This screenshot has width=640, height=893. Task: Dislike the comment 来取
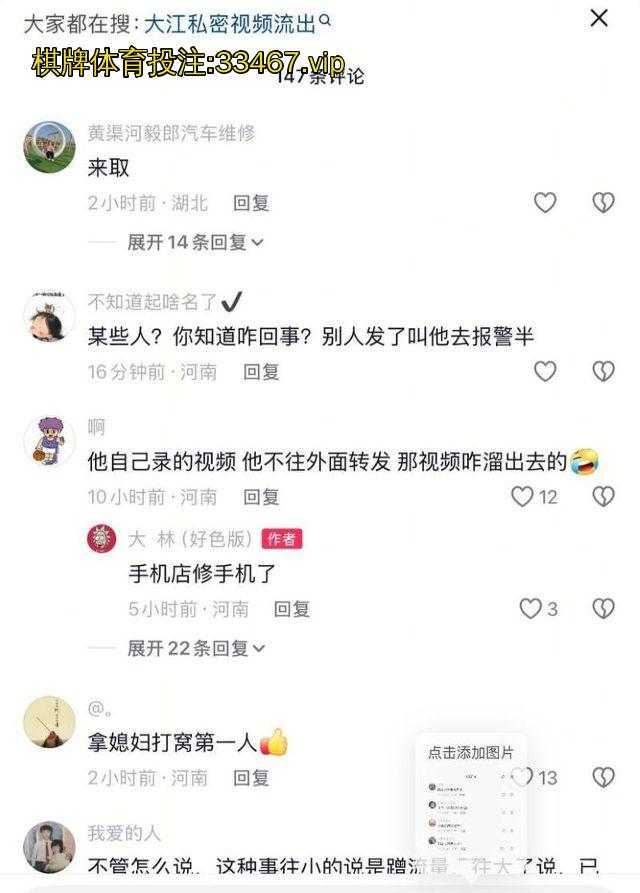coord(603,203)
